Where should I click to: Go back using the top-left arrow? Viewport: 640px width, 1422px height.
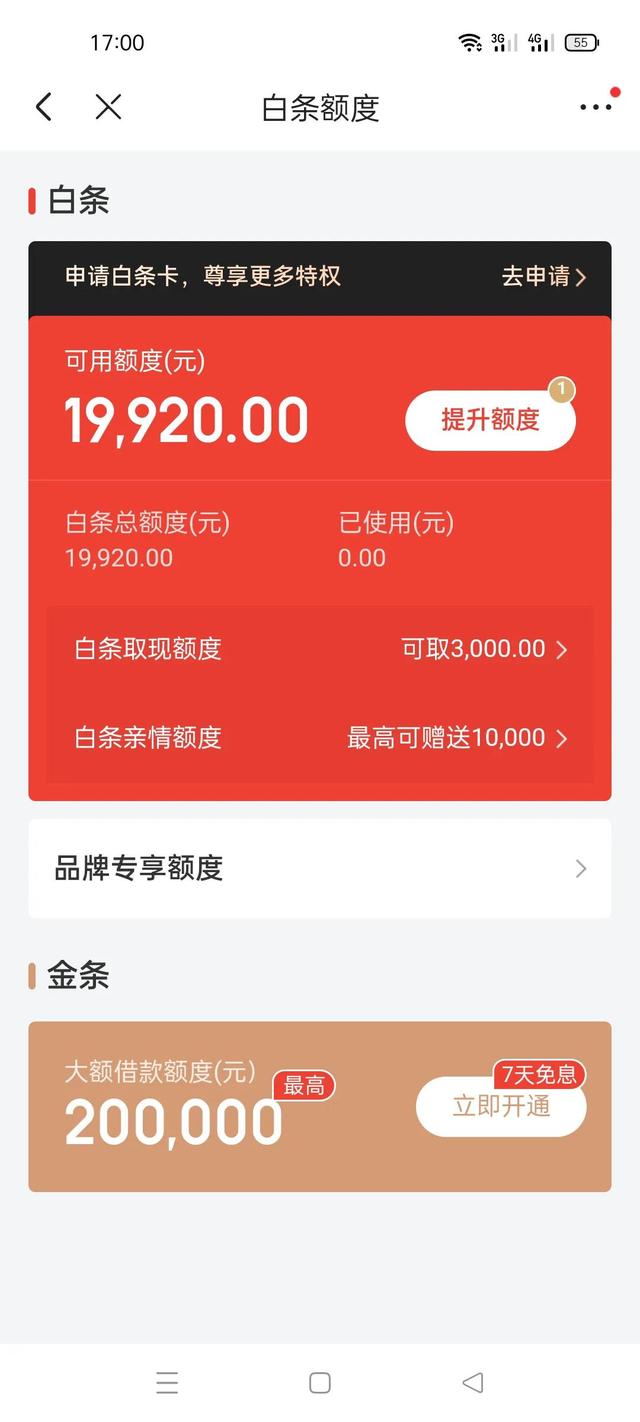(43, 107)
